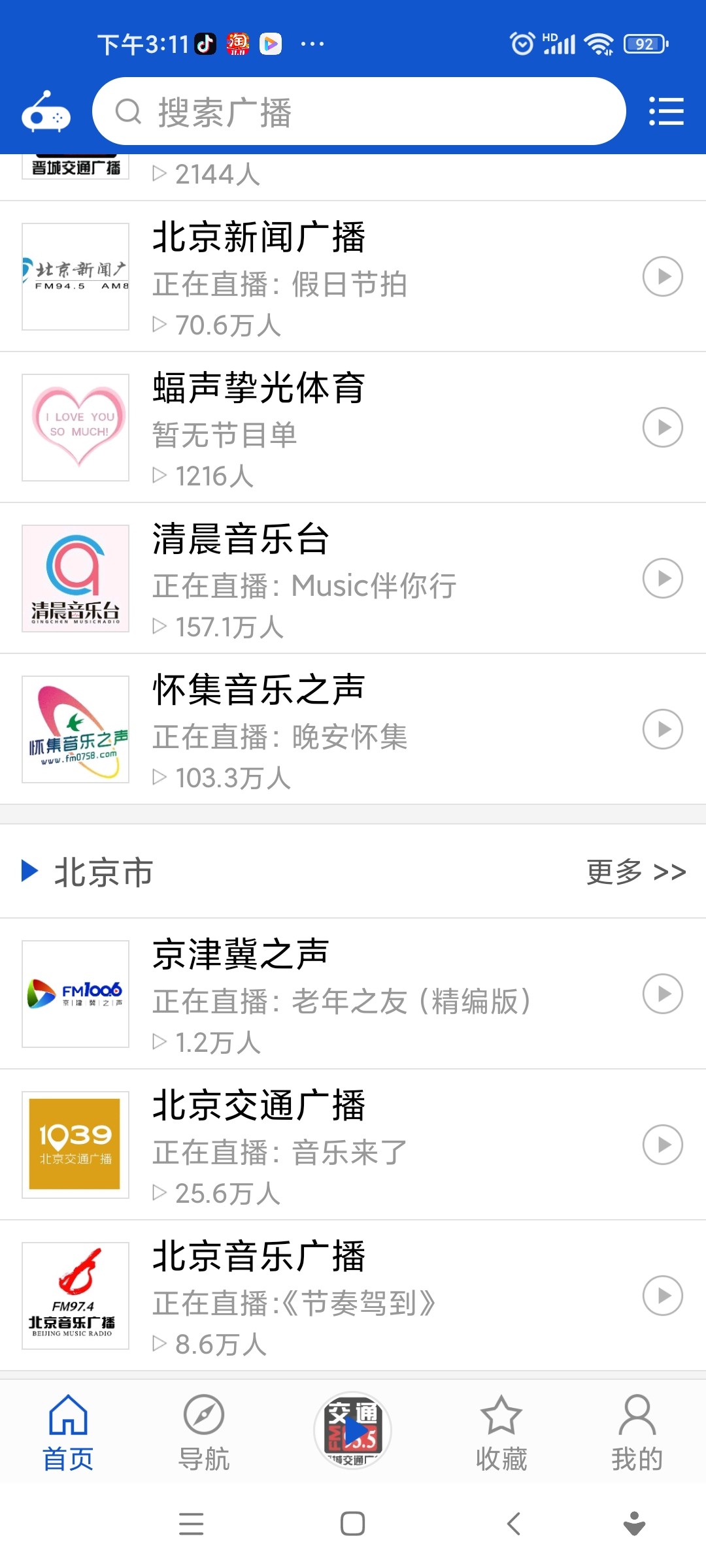
Task: Switch to the 导航 tab
Action: pos(204,1432)
